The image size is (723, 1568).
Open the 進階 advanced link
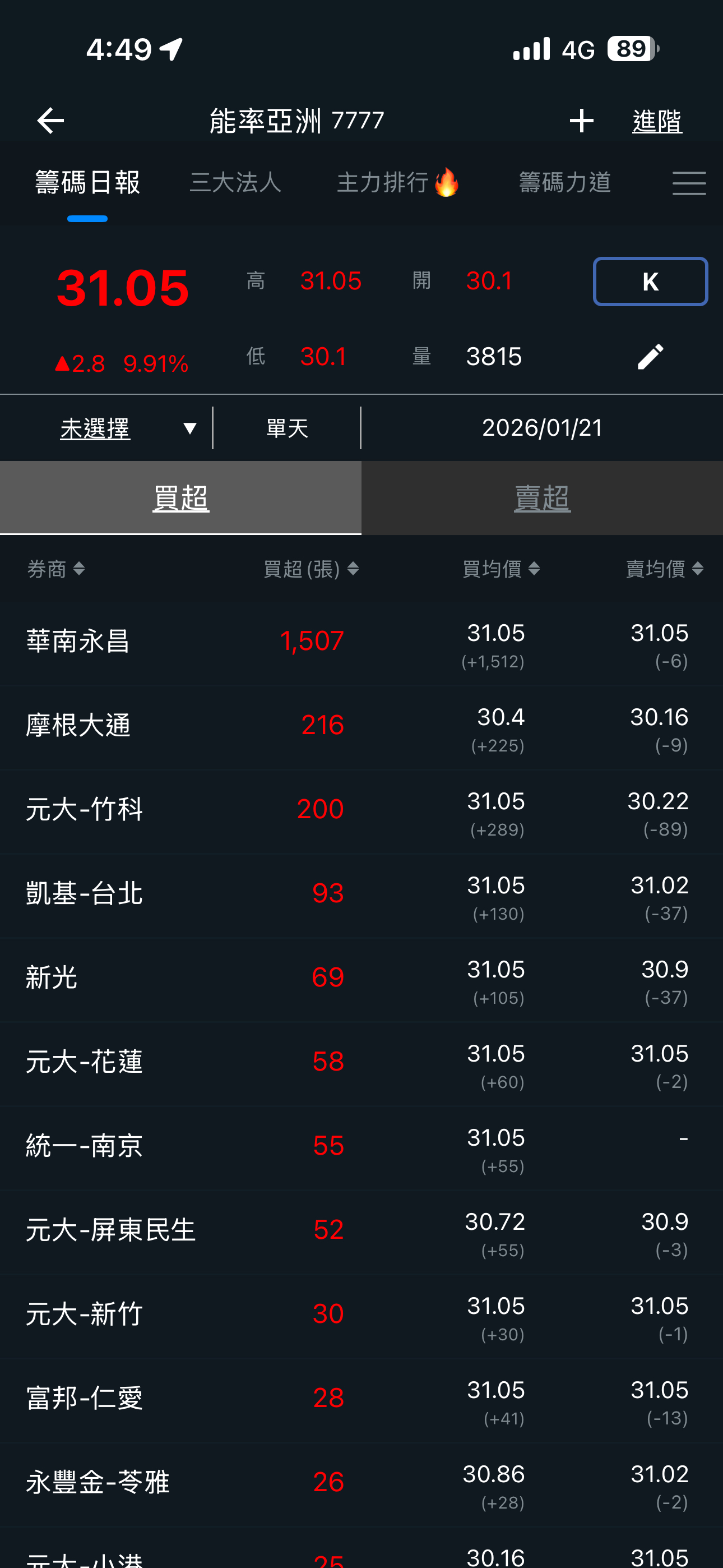coord(657,121)
